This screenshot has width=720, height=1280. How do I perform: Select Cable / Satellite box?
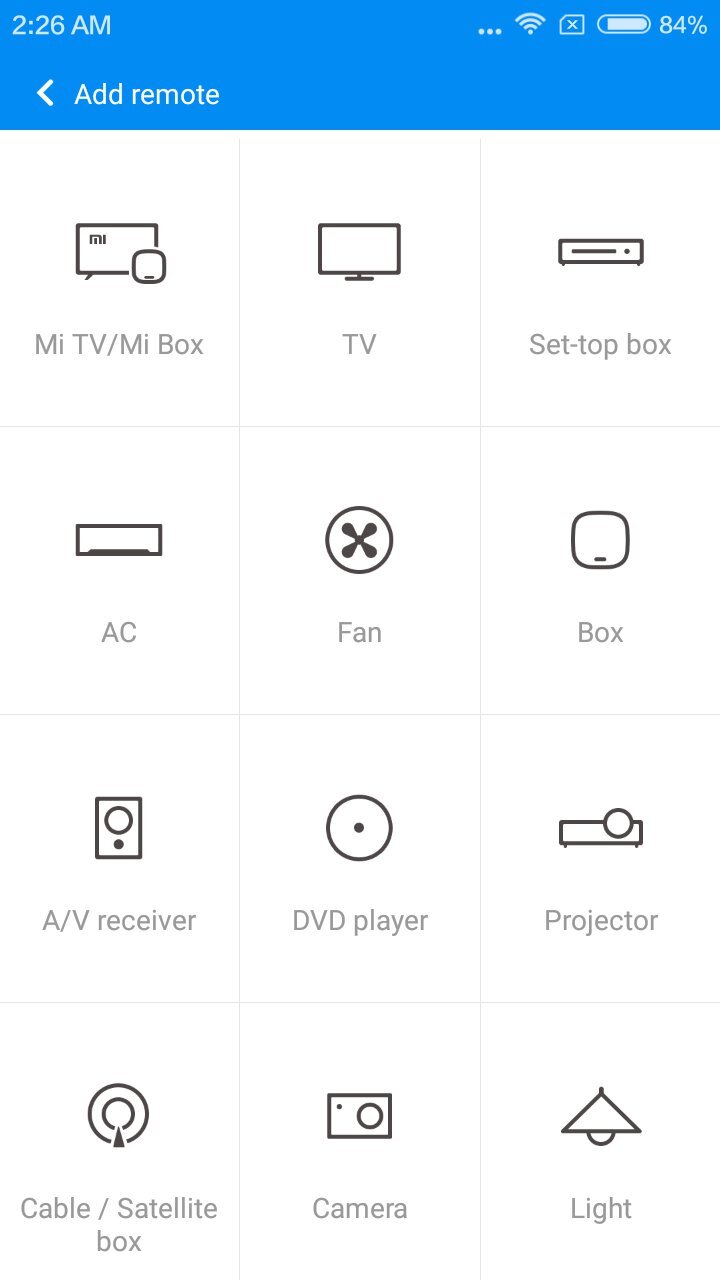119,1147
